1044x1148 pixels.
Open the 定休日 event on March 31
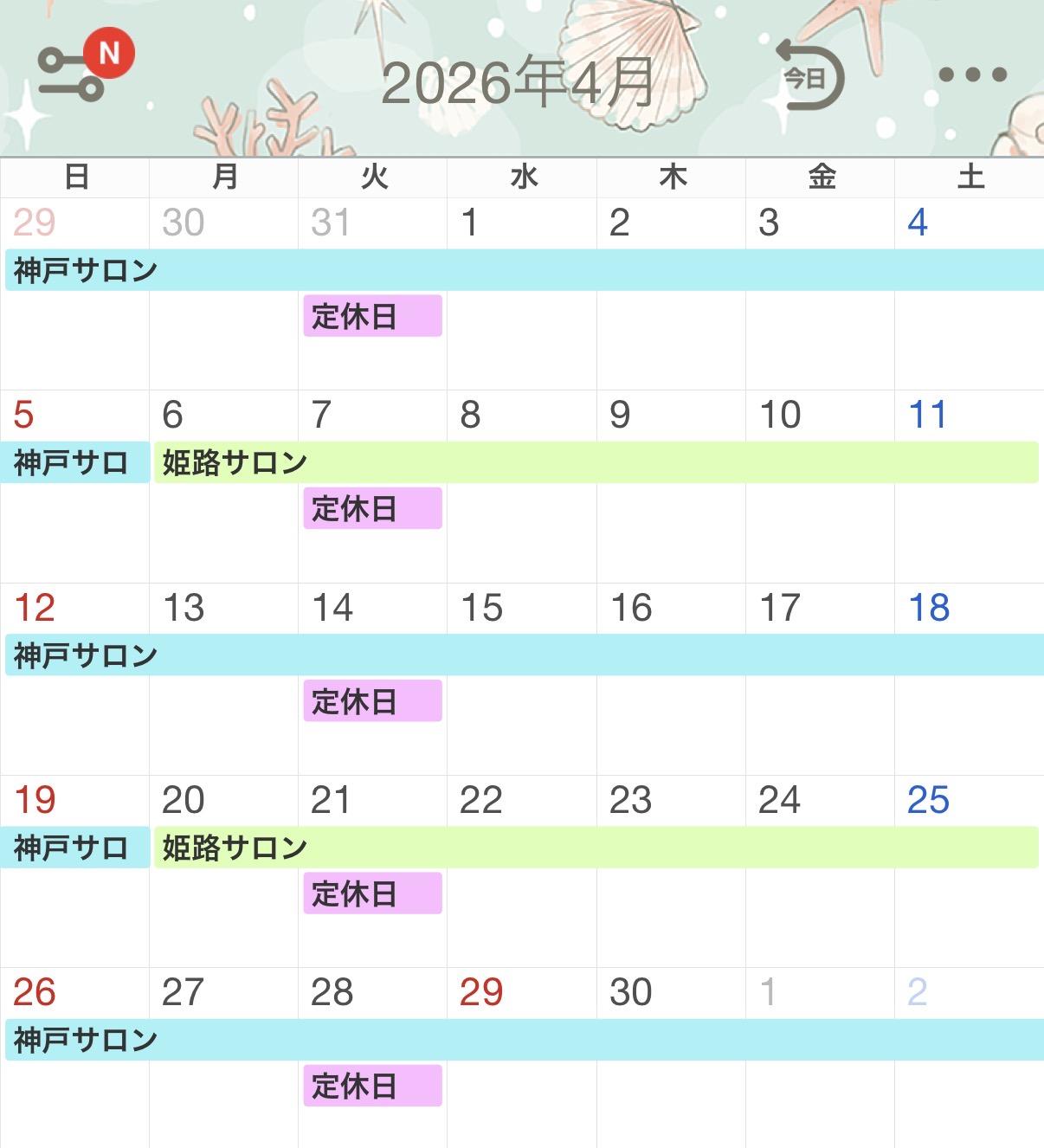[x=372, y=316]
